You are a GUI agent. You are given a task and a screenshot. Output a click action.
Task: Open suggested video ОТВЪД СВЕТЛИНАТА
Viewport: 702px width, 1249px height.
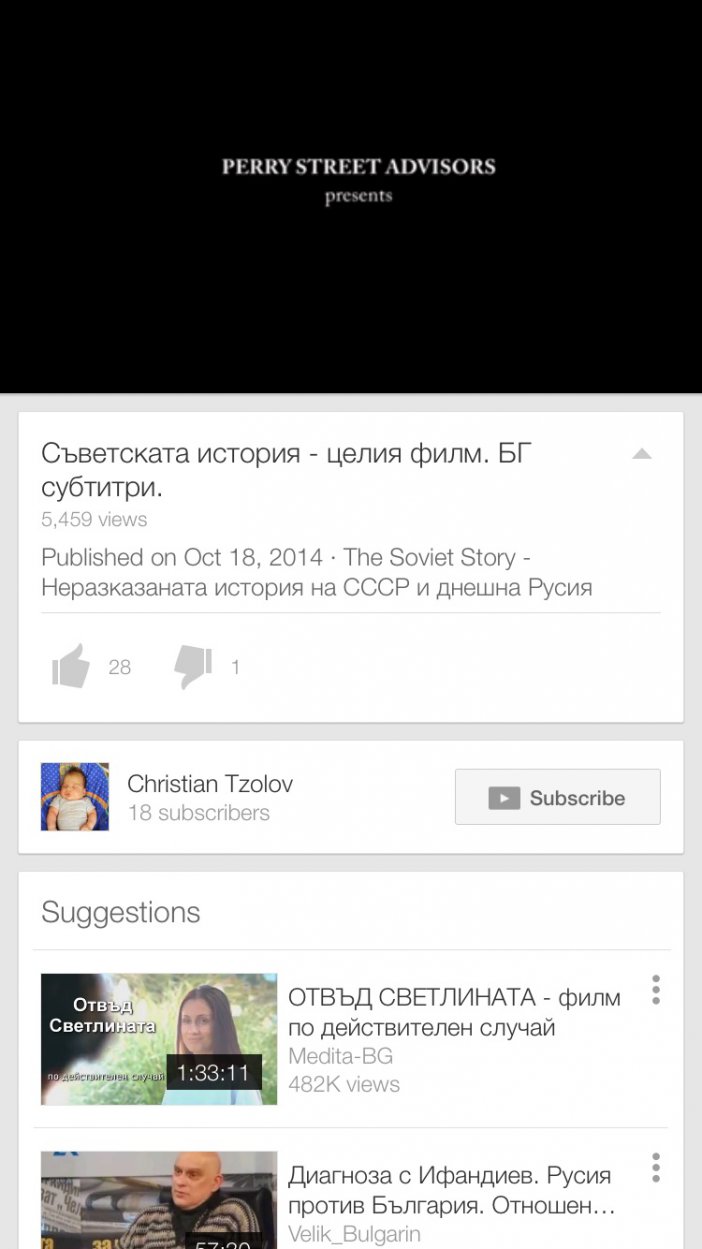159,1039
